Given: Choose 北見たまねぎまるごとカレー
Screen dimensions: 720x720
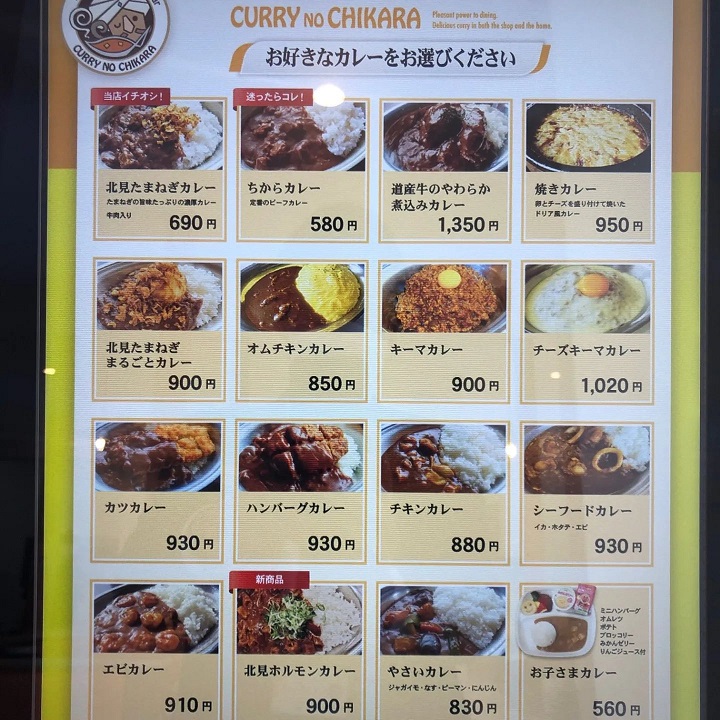Looking at the screenshot, I should tap(159, 330).
